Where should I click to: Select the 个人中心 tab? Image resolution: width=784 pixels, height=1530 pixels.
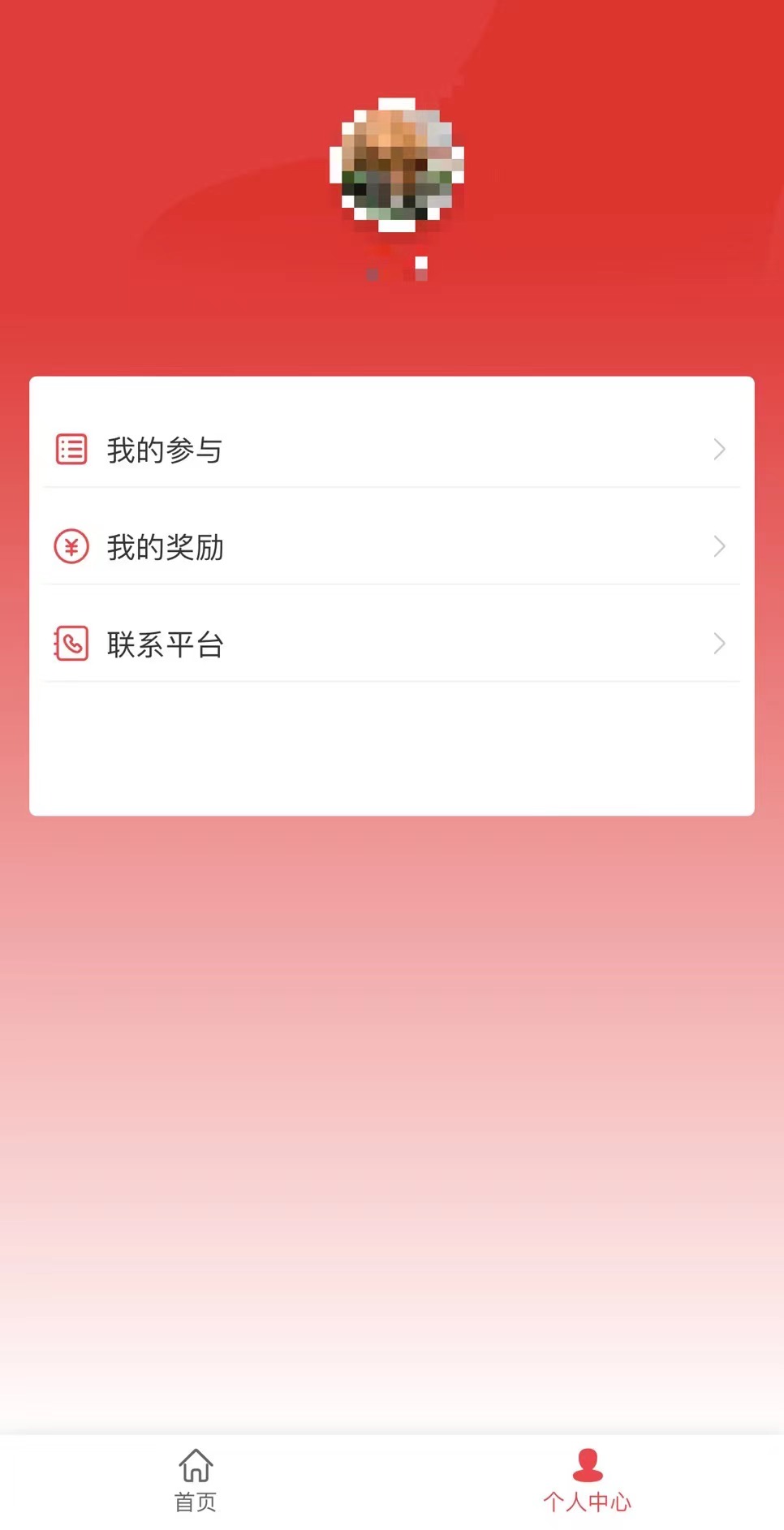click(x=587, y=1480)
